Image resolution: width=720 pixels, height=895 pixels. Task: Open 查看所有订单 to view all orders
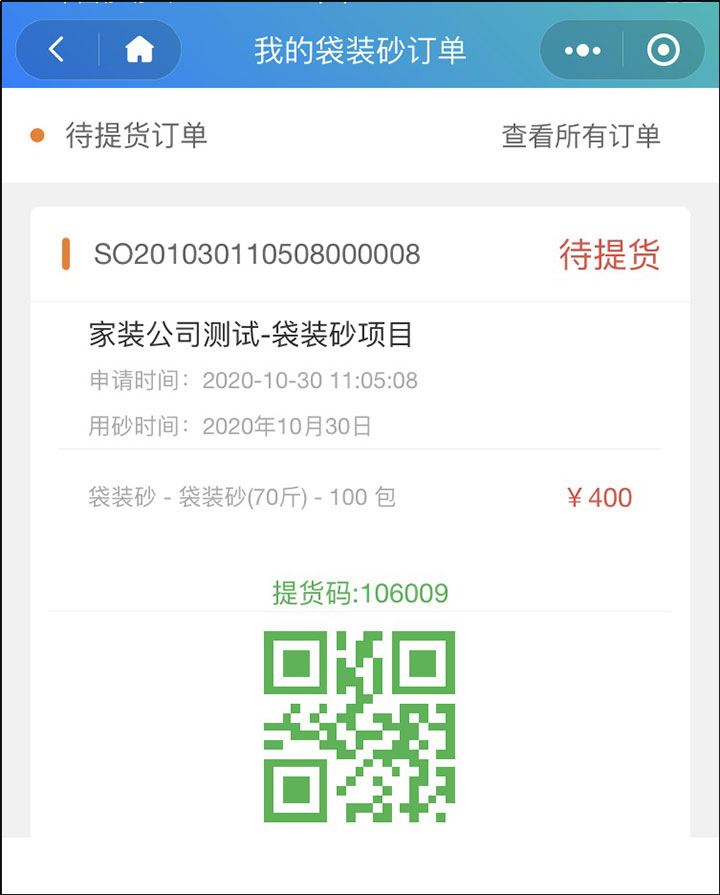[x=581, y=136]
